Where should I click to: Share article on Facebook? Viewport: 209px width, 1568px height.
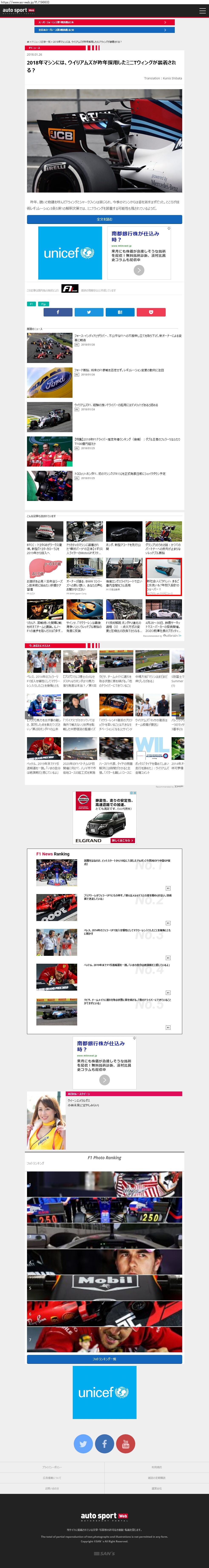point(58,312)
